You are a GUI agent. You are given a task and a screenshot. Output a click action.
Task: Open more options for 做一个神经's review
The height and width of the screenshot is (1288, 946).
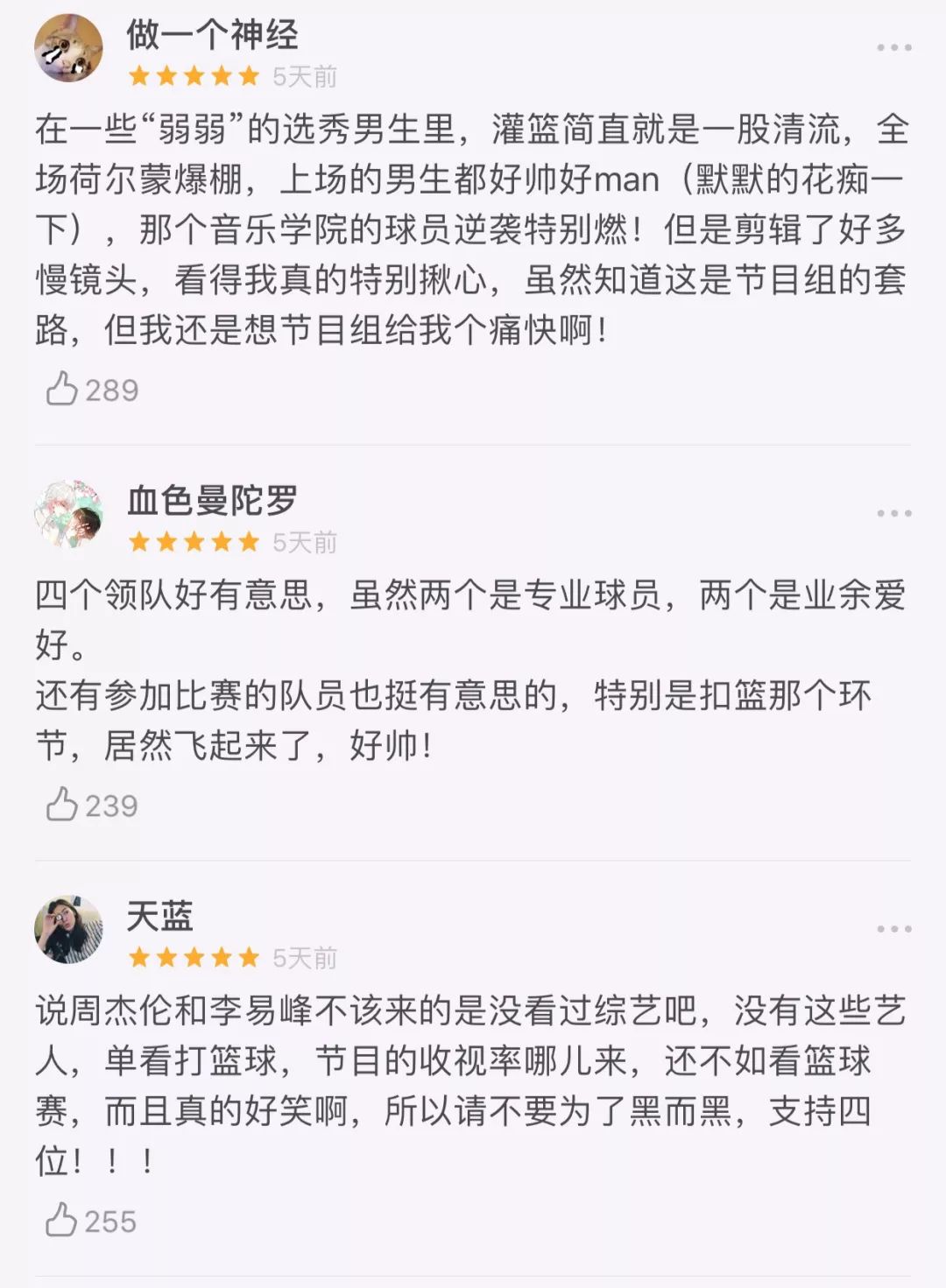point(893,47)
